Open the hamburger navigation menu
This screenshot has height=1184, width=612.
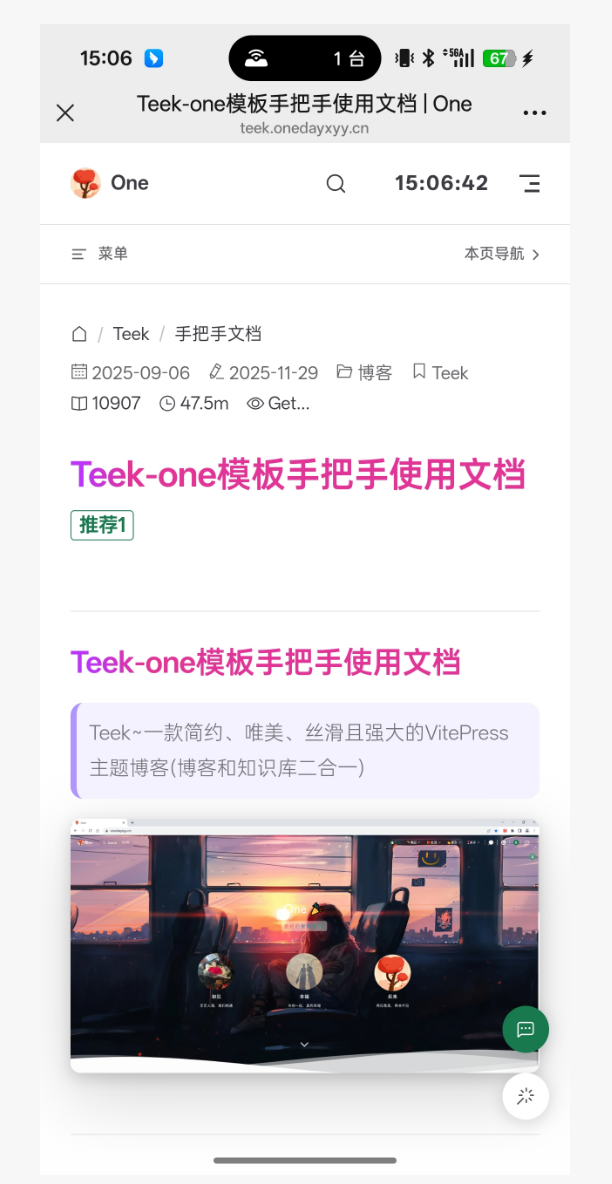529,183
